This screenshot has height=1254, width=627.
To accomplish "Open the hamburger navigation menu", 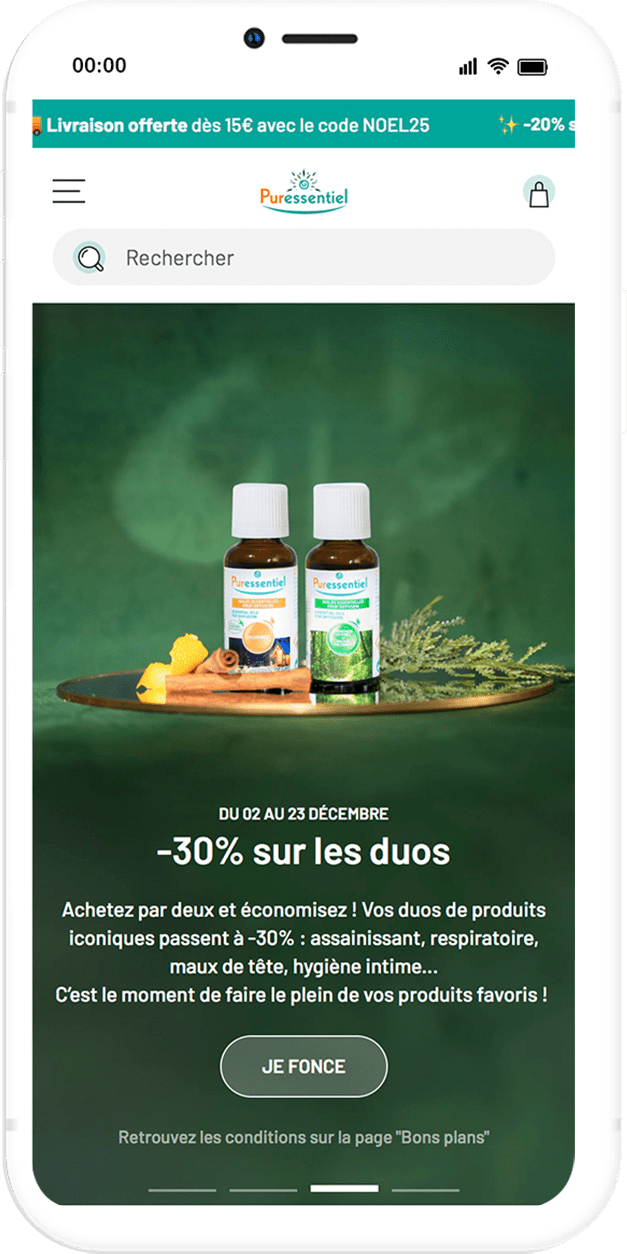I will pyautogui.click(x=69, y=191).
